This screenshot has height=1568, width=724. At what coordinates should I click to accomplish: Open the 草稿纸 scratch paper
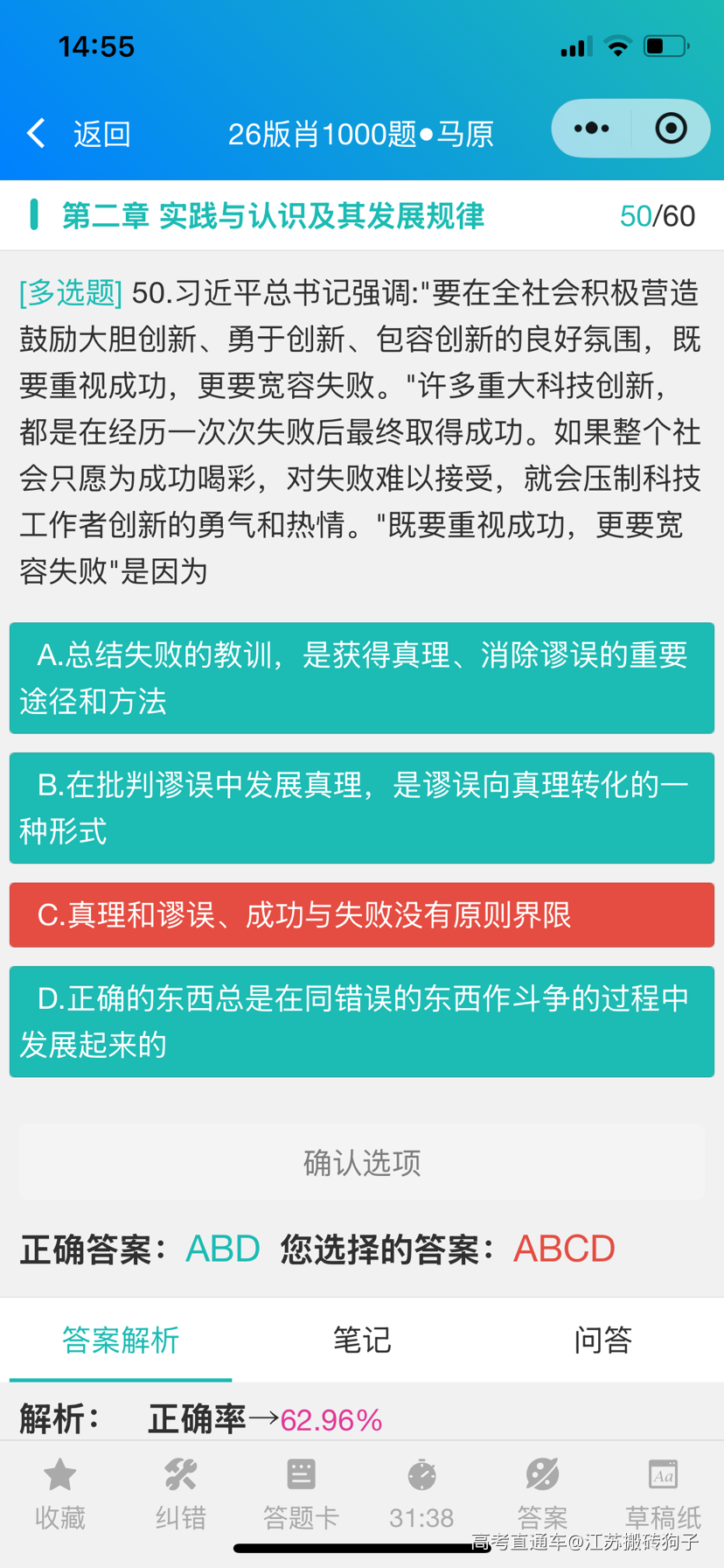663,1494
